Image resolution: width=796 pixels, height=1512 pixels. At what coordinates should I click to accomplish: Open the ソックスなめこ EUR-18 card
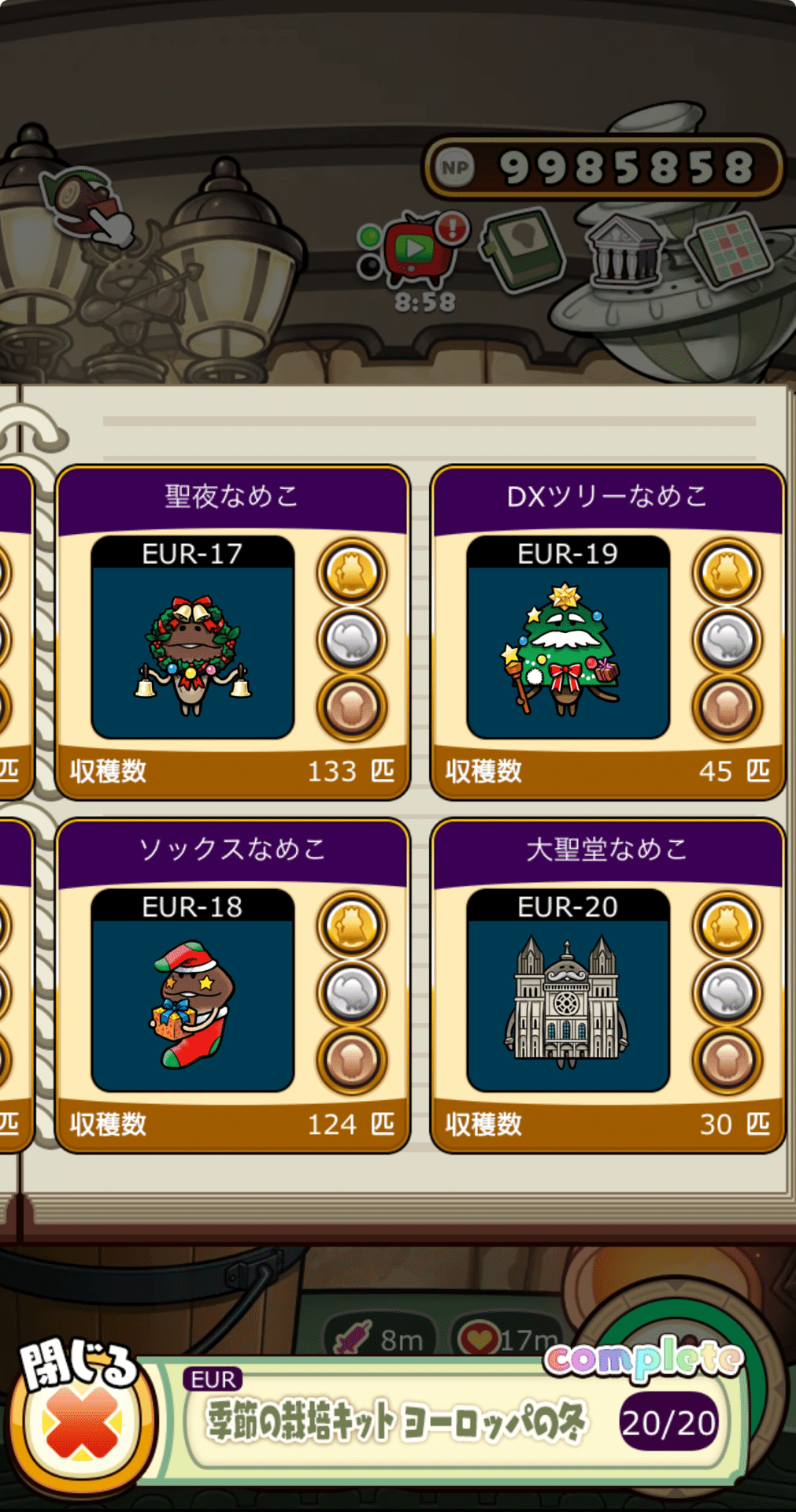click(x=232, y=986)
